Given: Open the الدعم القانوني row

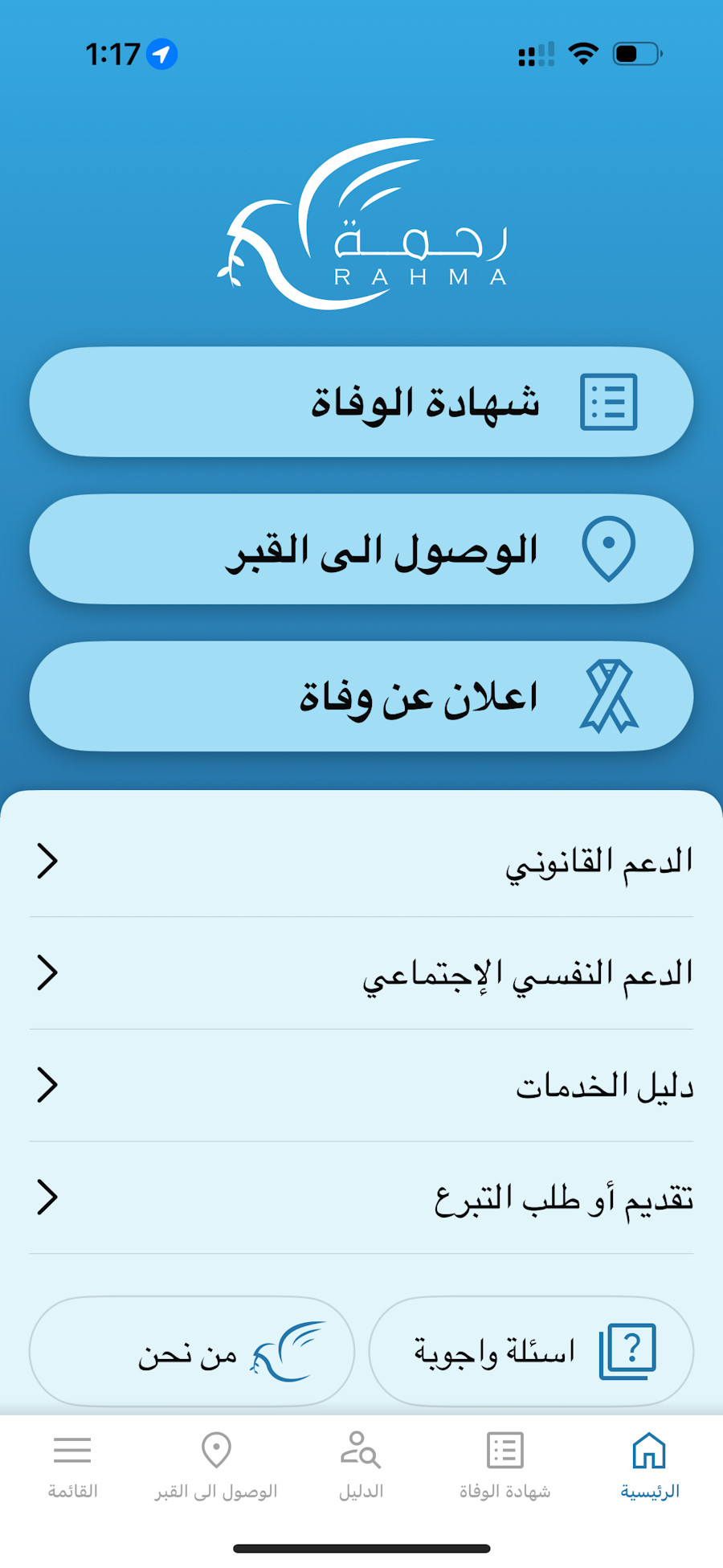Looking at the screenshot, I should [x=361, y=861].
